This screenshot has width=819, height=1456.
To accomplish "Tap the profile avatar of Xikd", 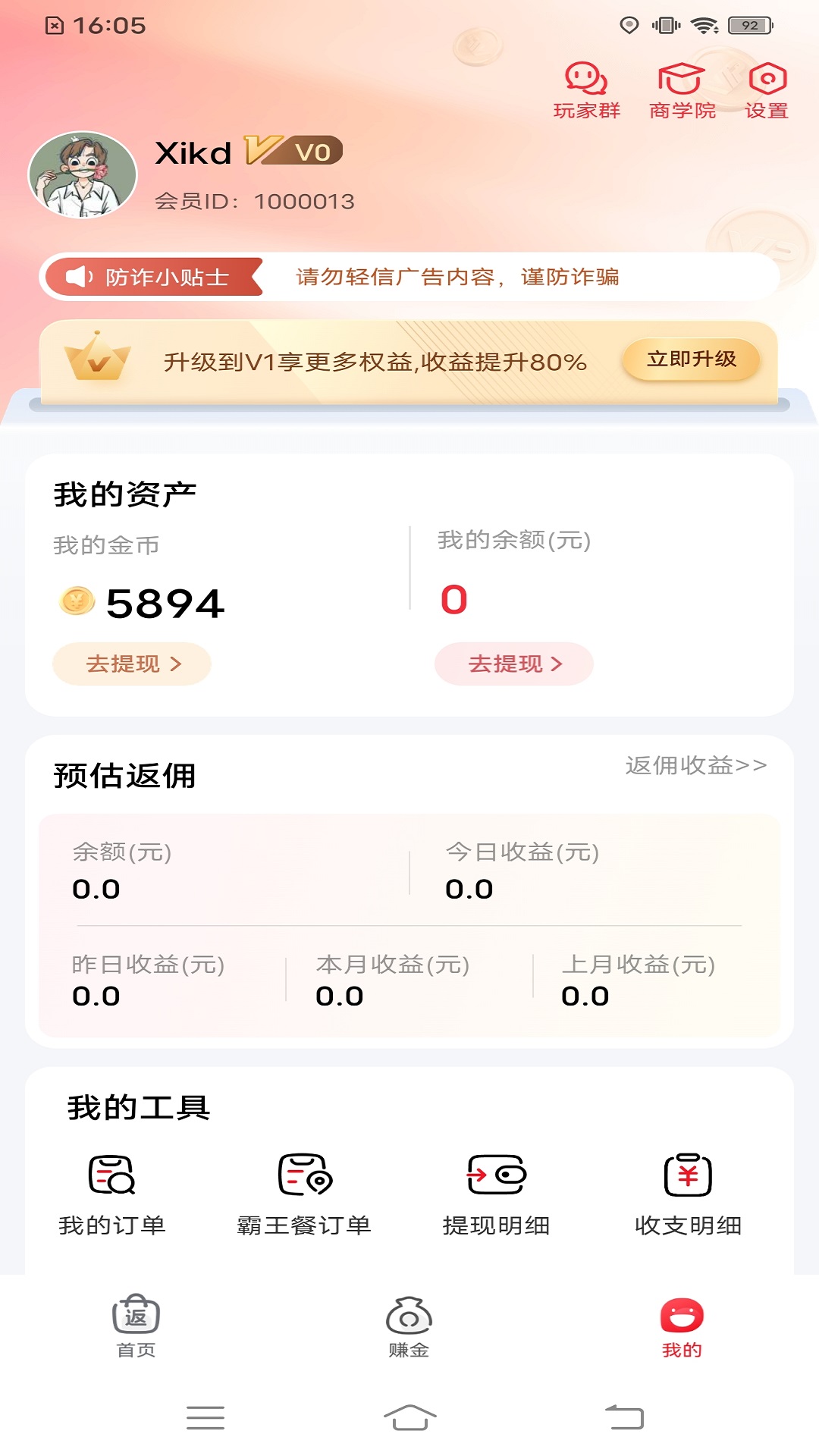I will (x=85, y=173).
